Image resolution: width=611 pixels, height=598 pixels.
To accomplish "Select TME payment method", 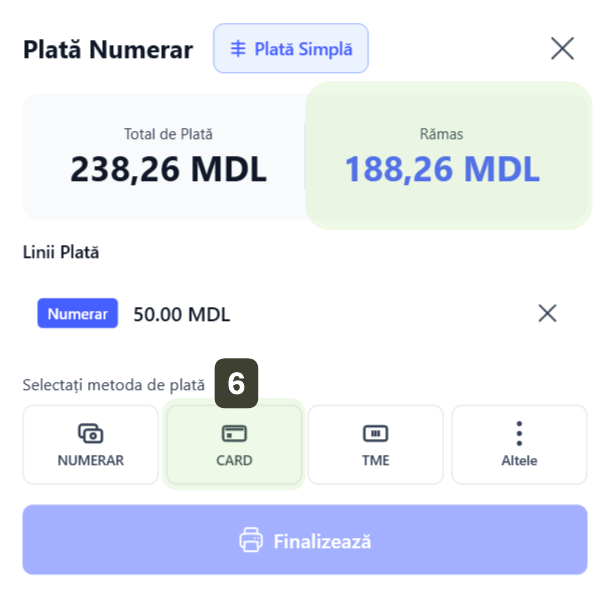I will (x=375, y=445).
